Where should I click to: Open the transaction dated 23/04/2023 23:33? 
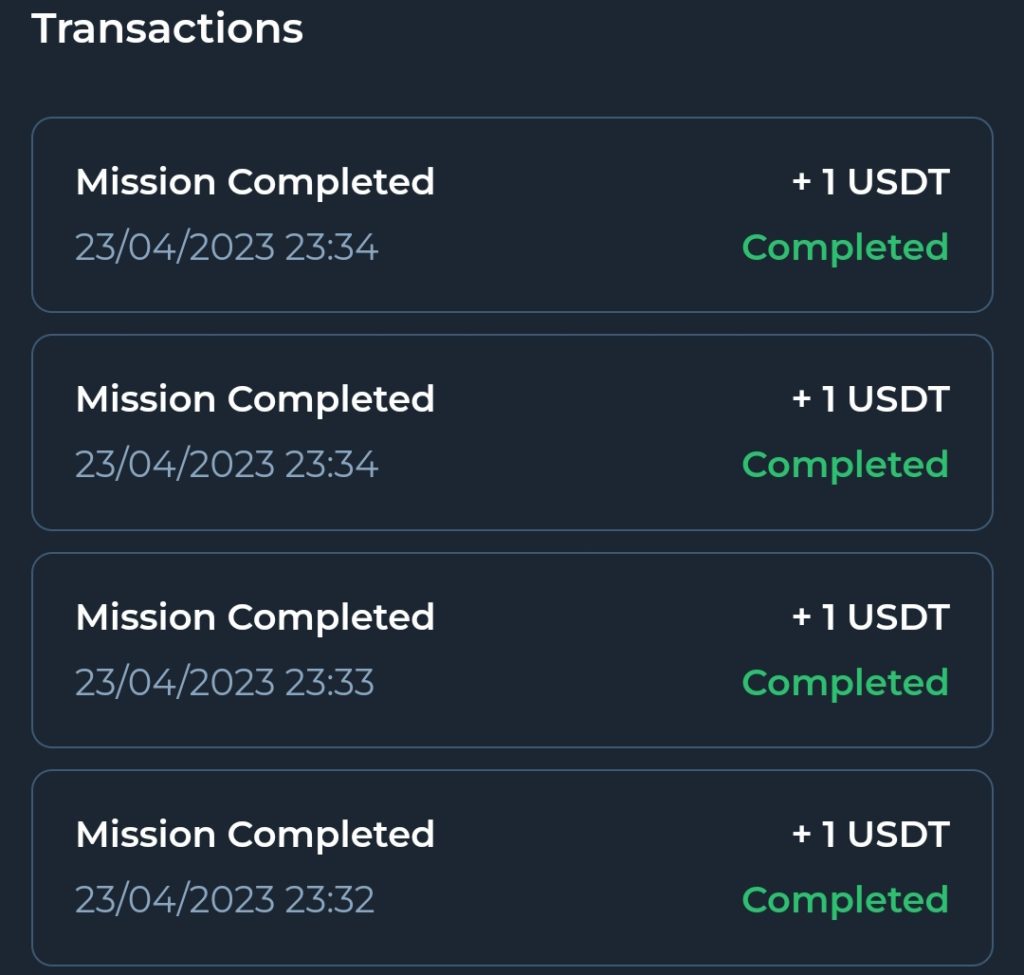[512, 650]
